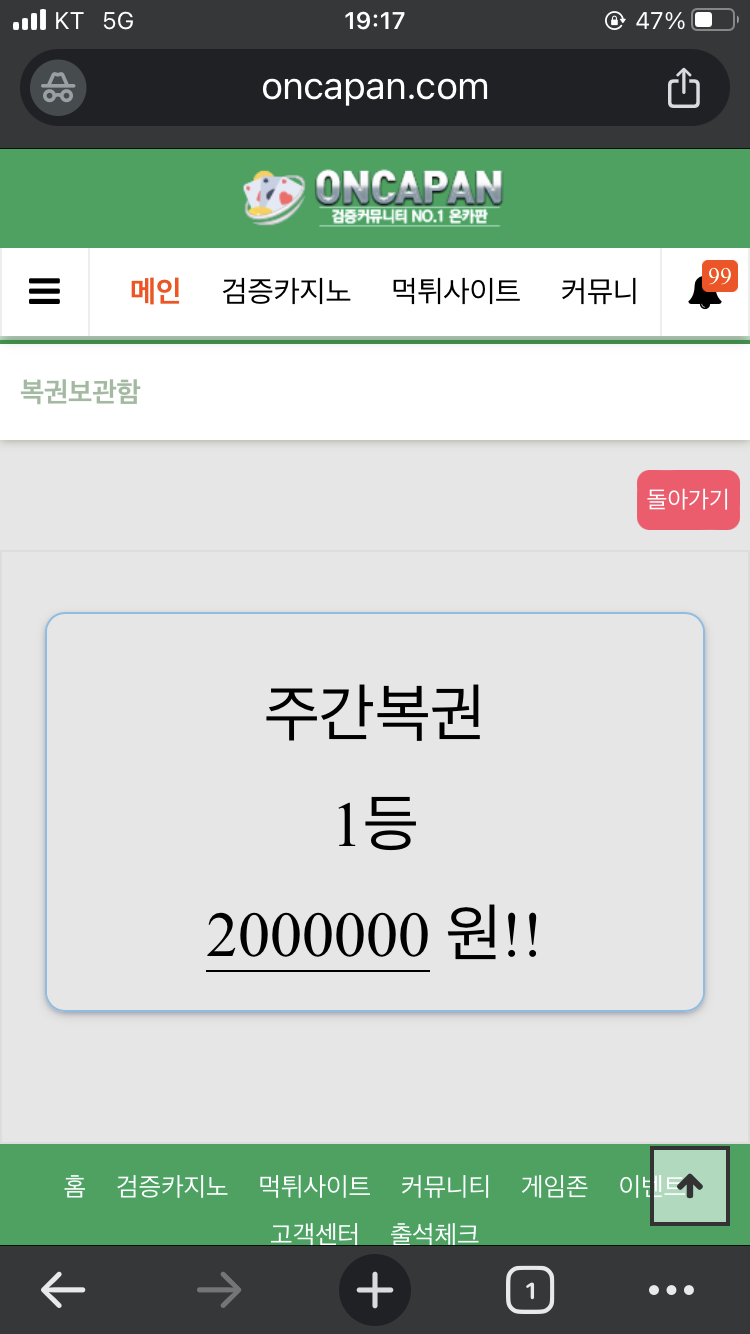
Task: Visit 커뮤니티 from the footer
Action: (x=445, y=1187)
